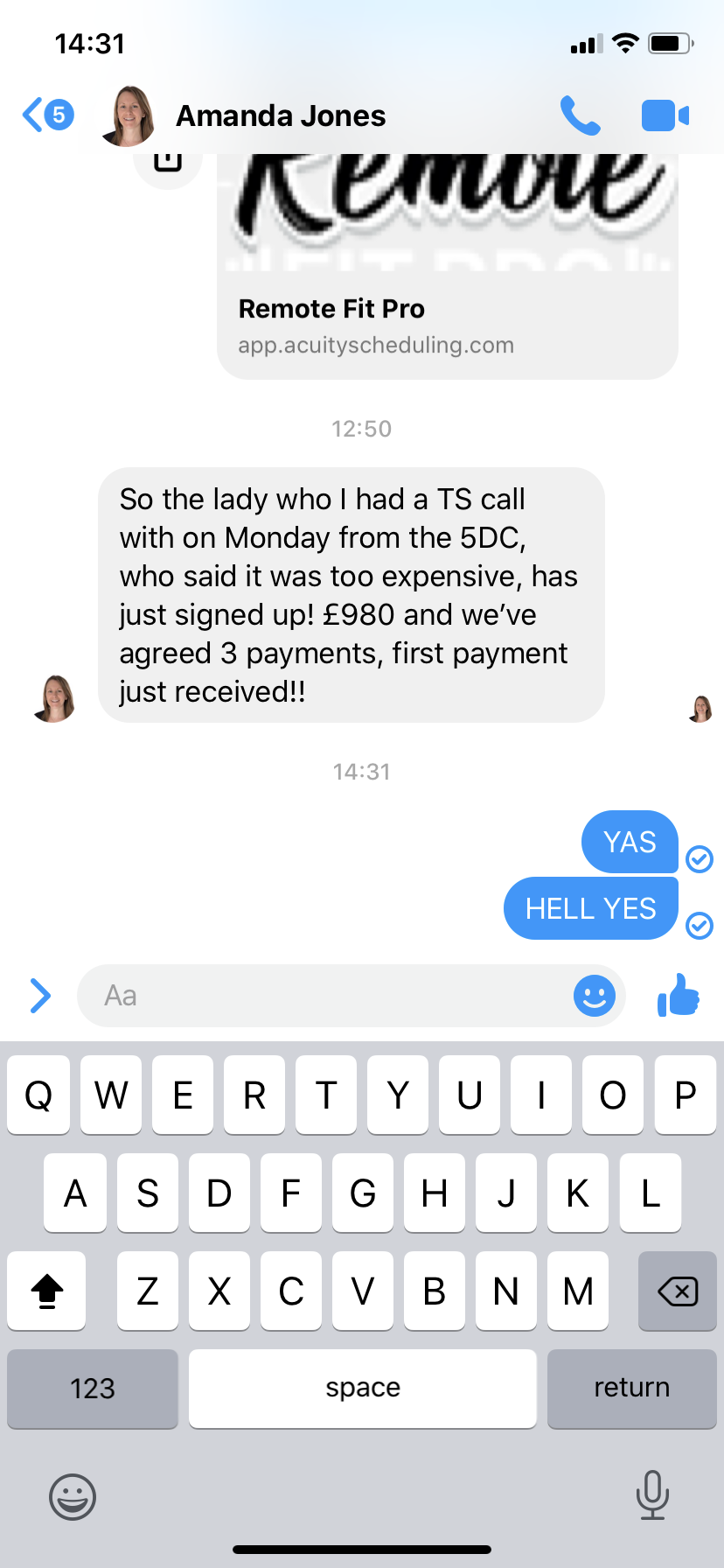Screen dimensions: 724x1568
Task: Expand more message options chevron
Action: point(40,996)
